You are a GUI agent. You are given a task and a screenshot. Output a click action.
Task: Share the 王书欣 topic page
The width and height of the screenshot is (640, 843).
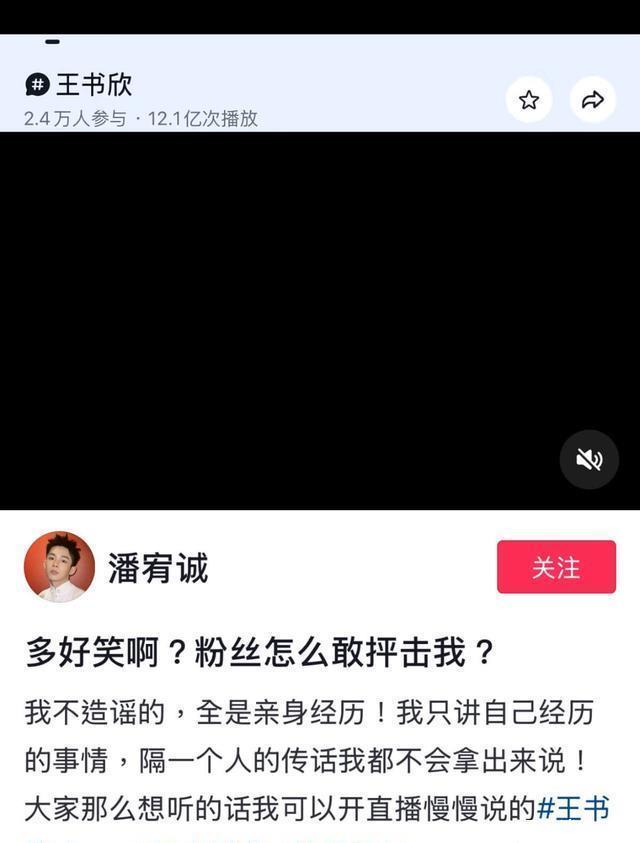593,99
